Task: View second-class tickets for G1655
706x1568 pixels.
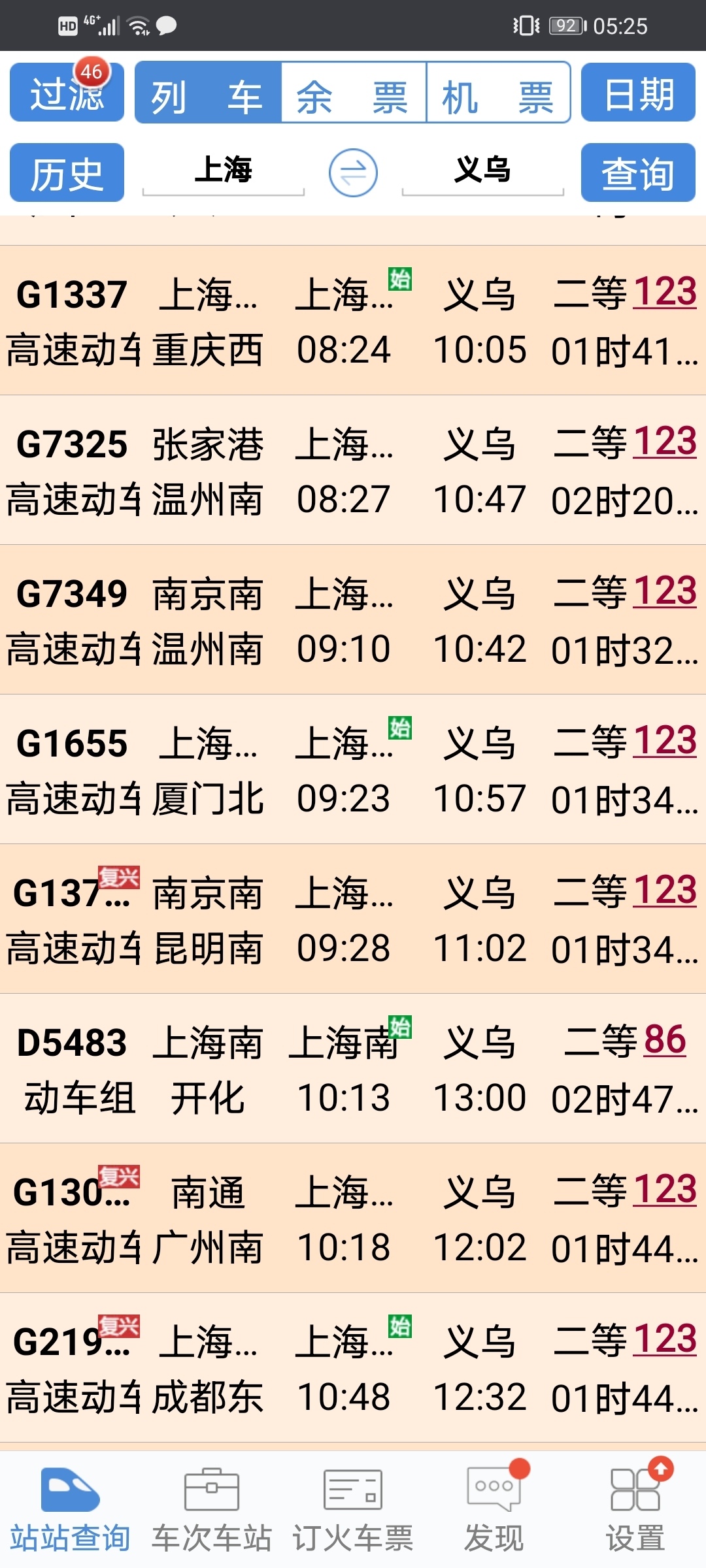Action: [x=665, y=742]
